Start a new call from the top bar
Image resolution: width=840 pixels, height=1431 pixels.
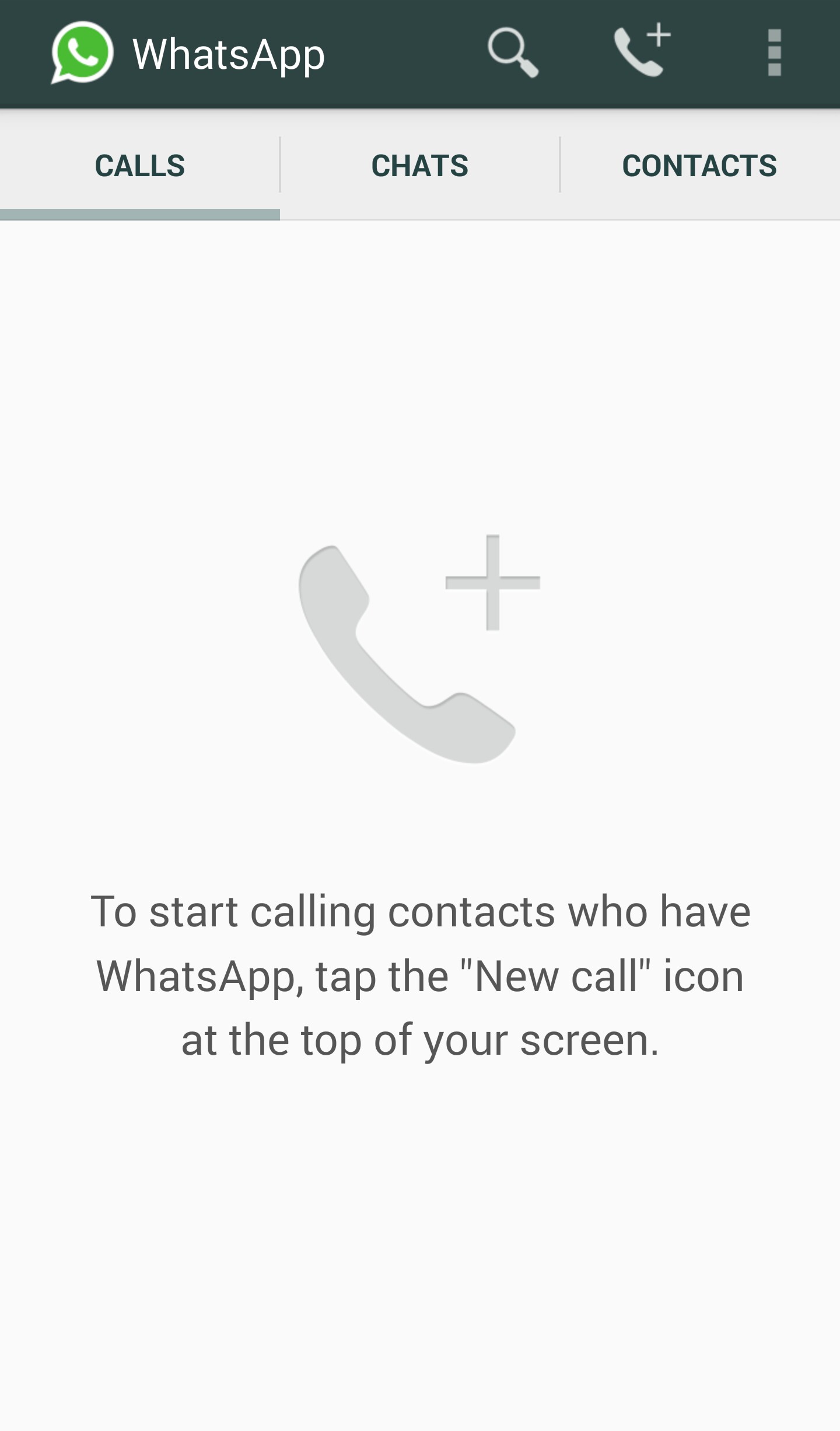point(642,50)
